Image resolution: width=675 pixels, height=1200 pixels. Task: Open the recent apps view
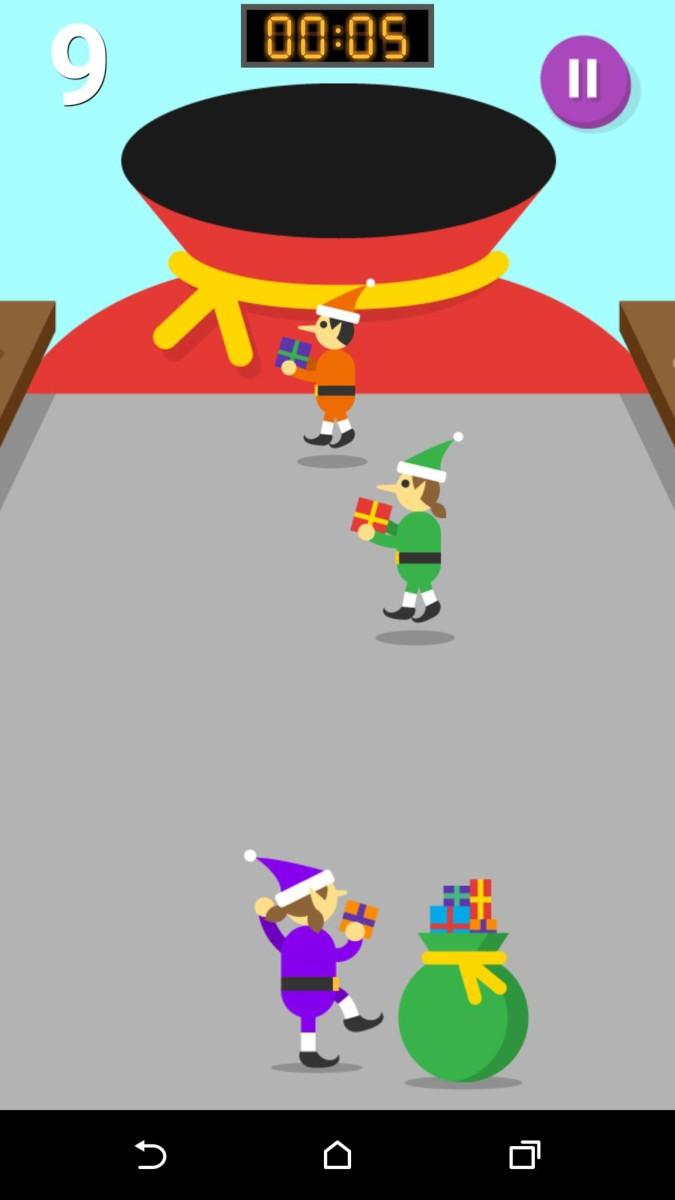(x=524, y=1155)
